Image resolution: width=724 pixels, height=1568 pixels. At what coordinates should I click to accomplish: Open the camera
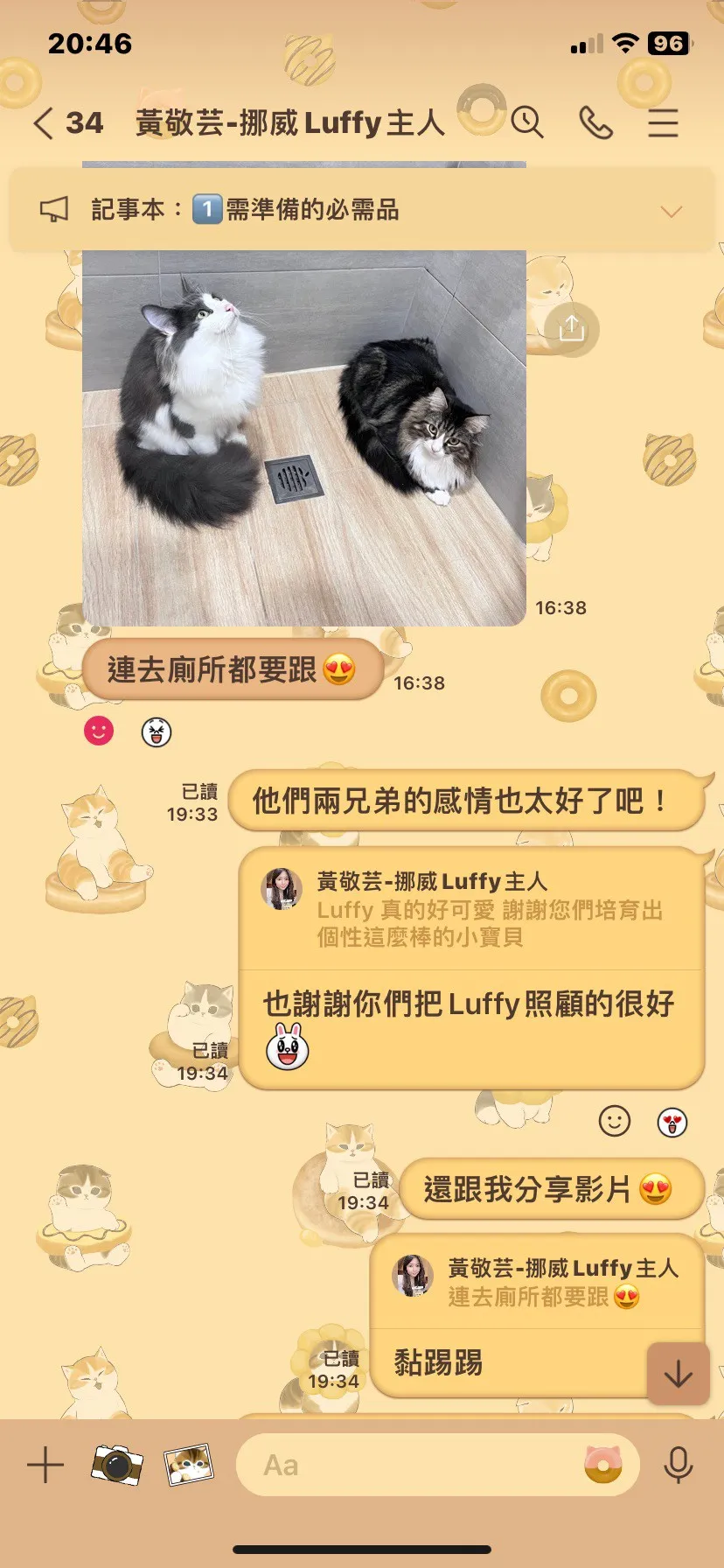pos(116,1464)
